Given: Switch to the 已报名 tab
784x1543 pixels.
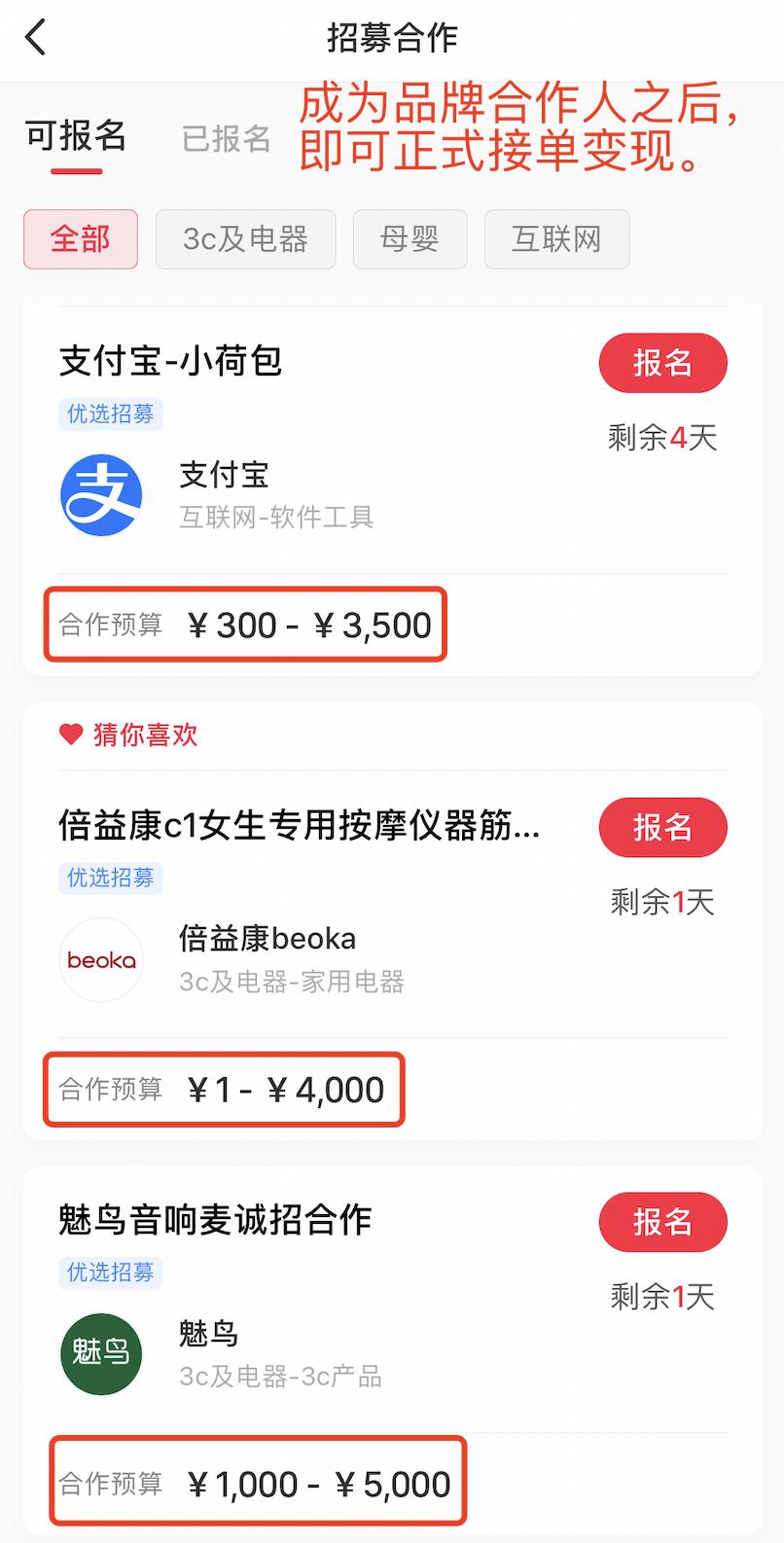Looking at the screenshot, I should tap(224, 137).
